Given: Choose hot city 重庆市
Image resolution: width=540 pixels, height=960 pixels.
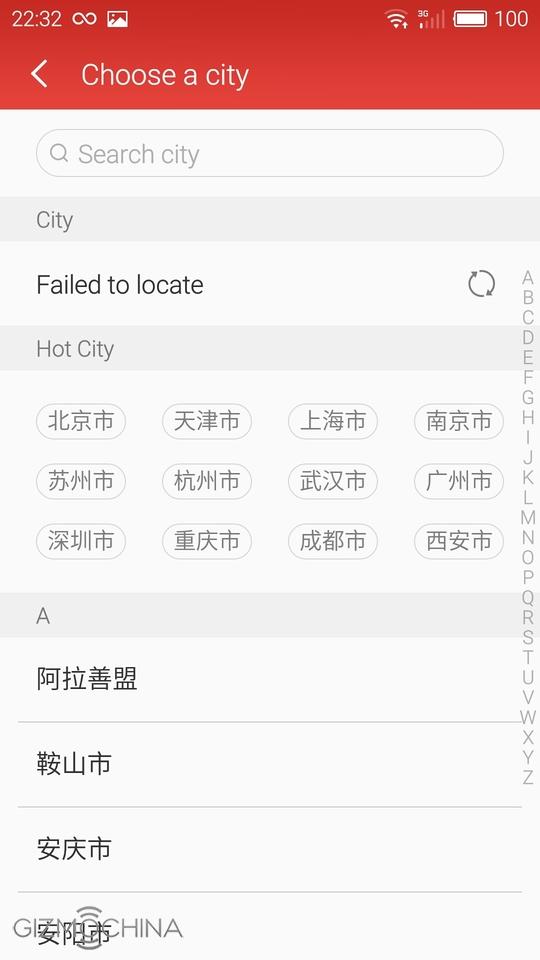Looking at the screenshot, I should [x=207, y=541].
